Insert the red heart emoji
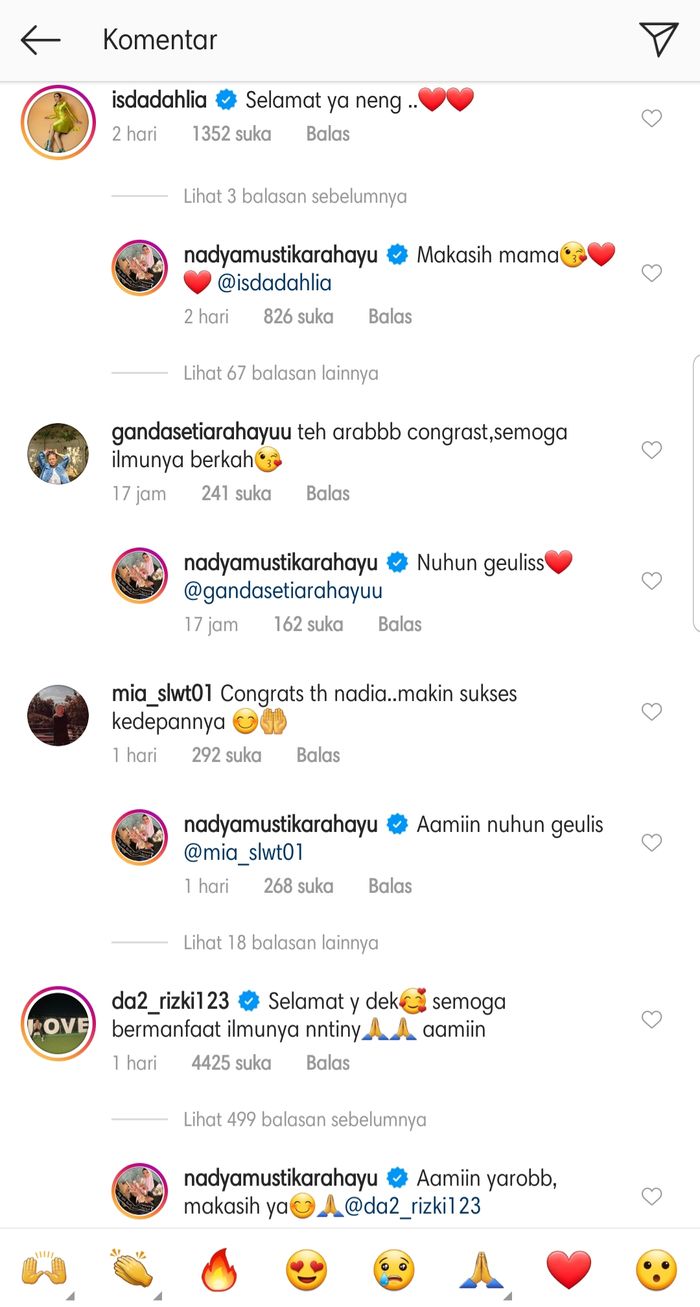 [x=569, y=1270]
